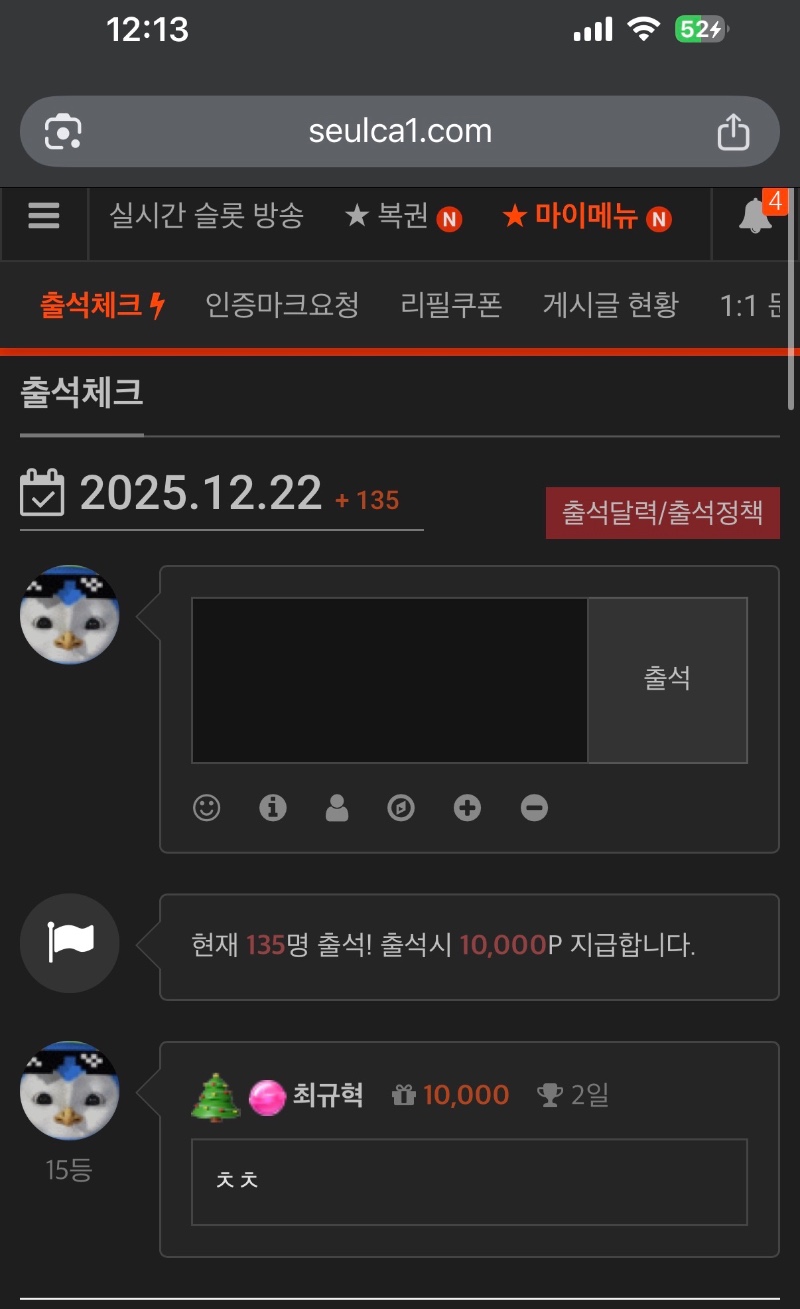Go to 게시글 현황 tab

click(610, 305)
